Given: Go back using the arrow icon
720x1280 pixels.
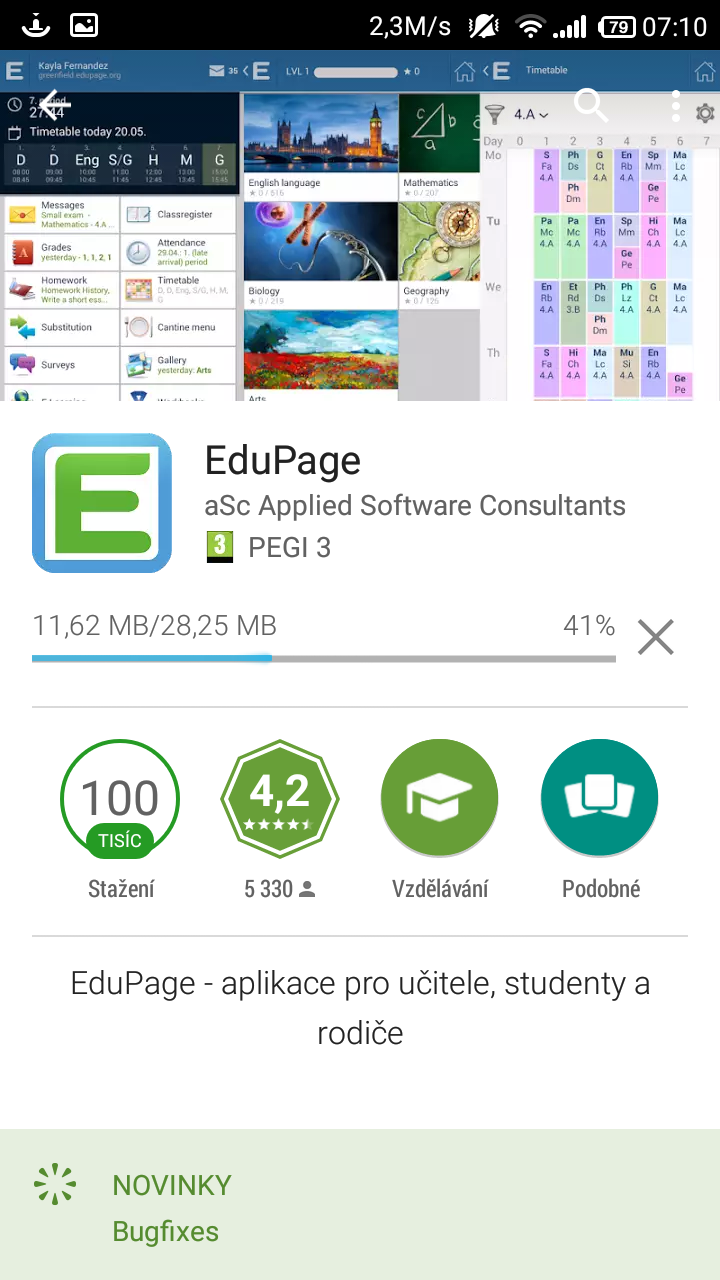Looking at the screenshot, I should click(55, 104).
